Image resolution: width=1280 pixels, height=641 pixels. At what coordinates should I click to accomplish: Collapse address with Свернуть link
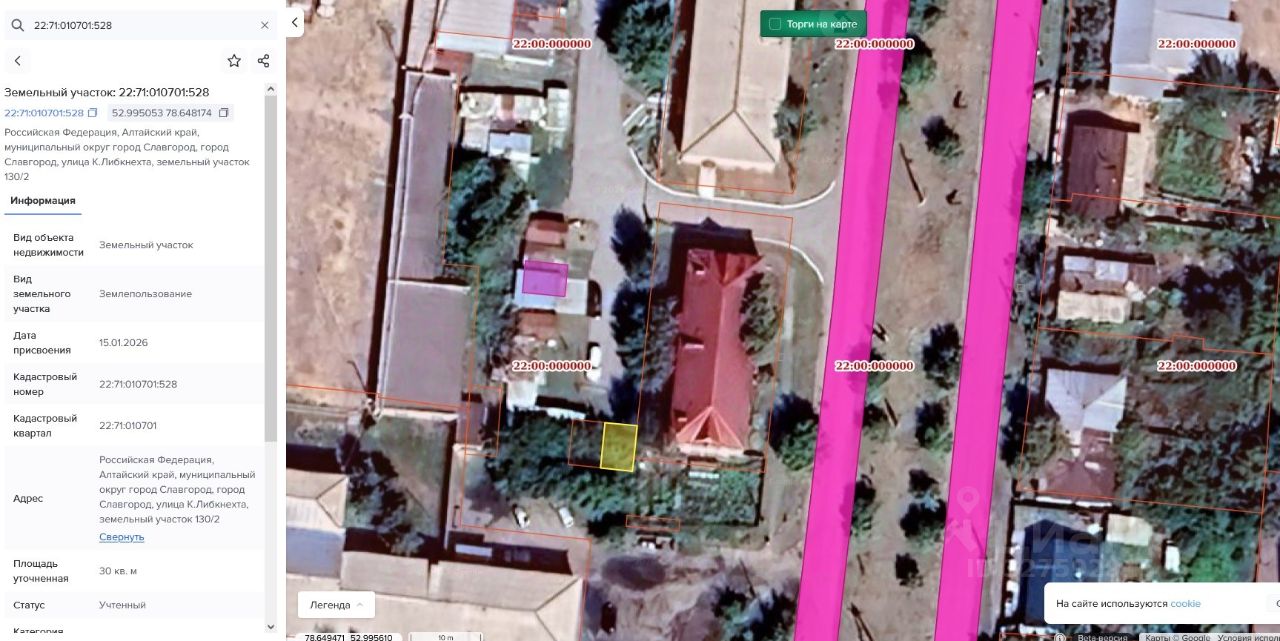click(x=121, y=537)
